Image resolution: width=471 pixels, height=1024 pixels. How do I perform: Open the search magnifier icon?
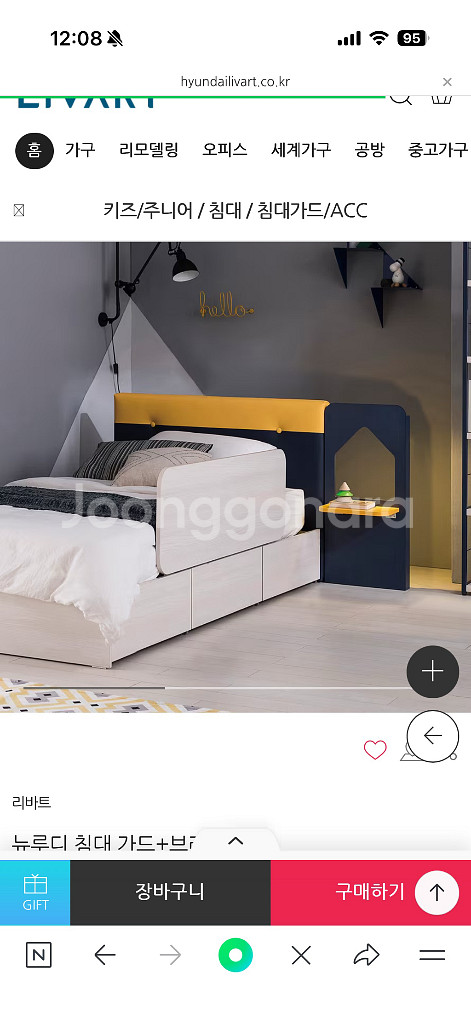[400, 100]
